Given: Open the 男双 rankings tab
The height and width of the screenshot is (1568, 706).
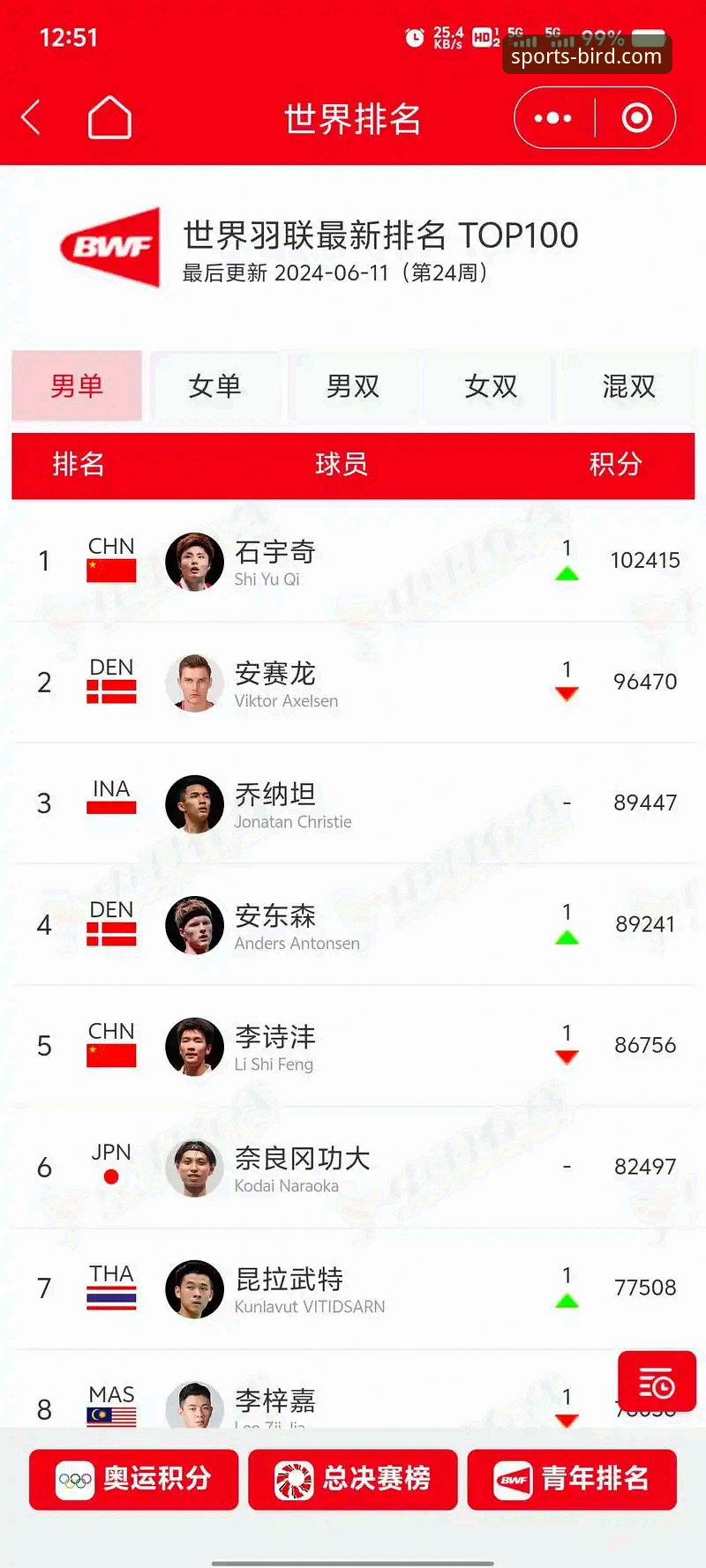Looking at the screenshot, I should click(x=353, y=386).
